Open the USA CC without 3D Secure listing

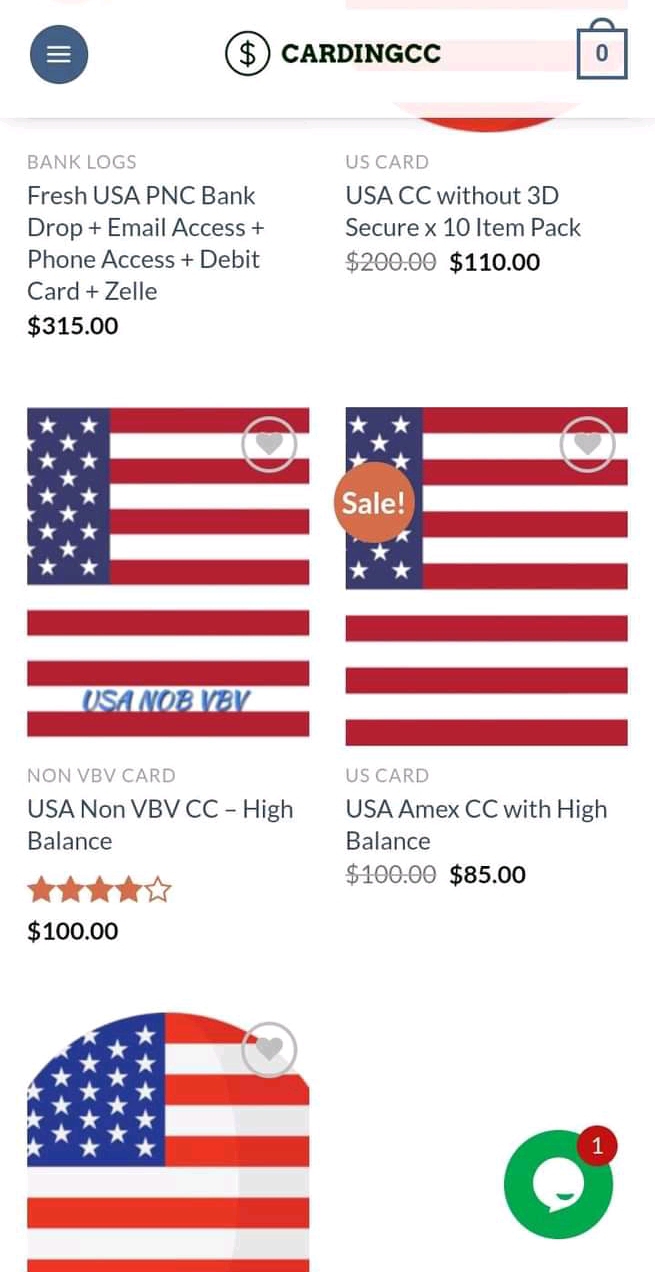pos(463,211)
